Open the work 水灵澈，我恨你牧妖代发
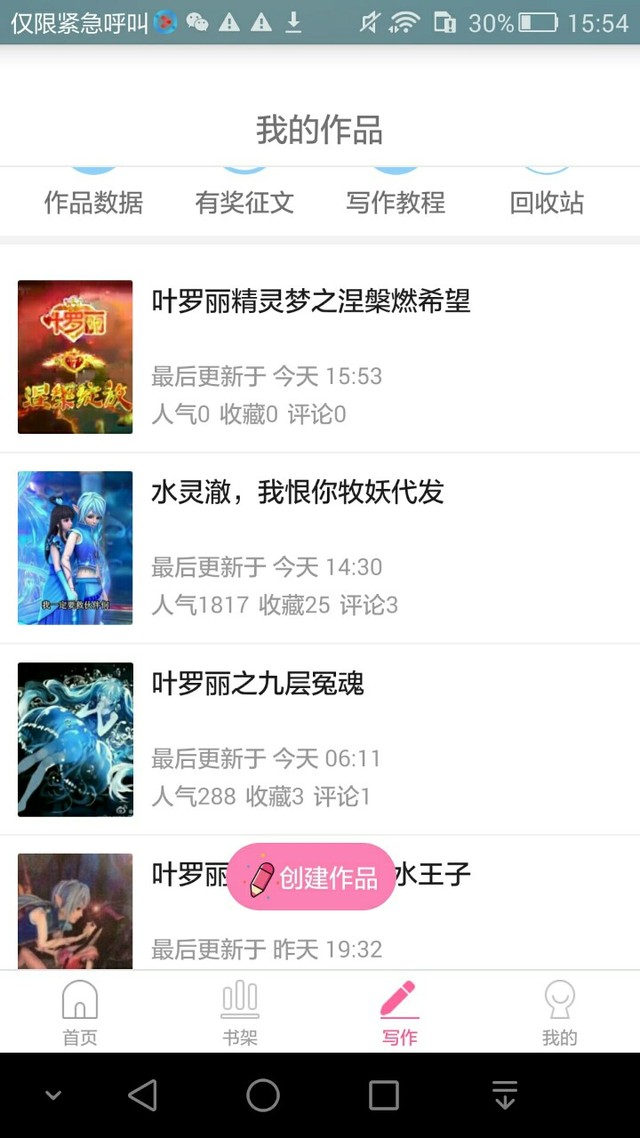640x1138 pixels. [297, 492]
